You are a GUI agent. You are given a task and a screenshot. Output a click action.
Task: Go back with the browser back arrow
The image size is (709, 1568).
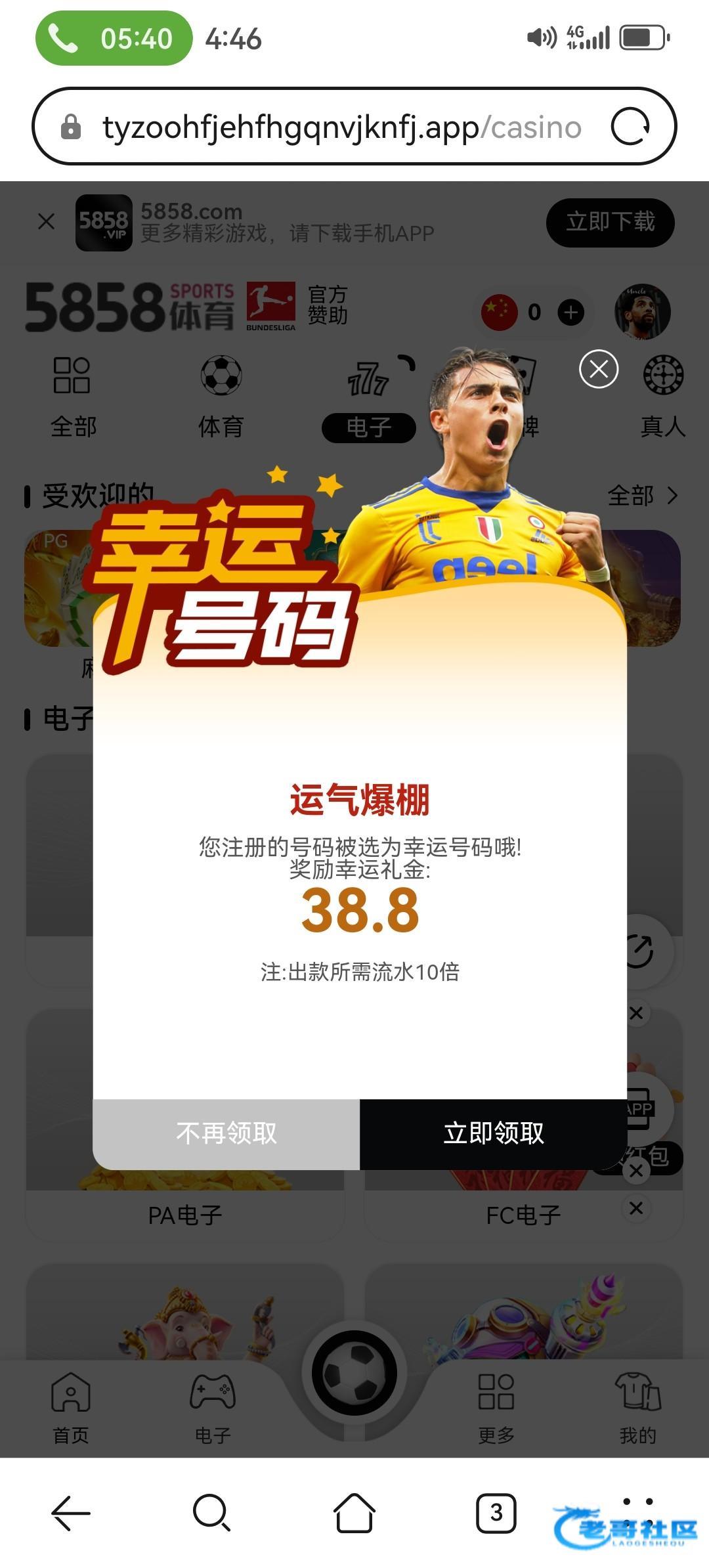tap(71, 1513)
